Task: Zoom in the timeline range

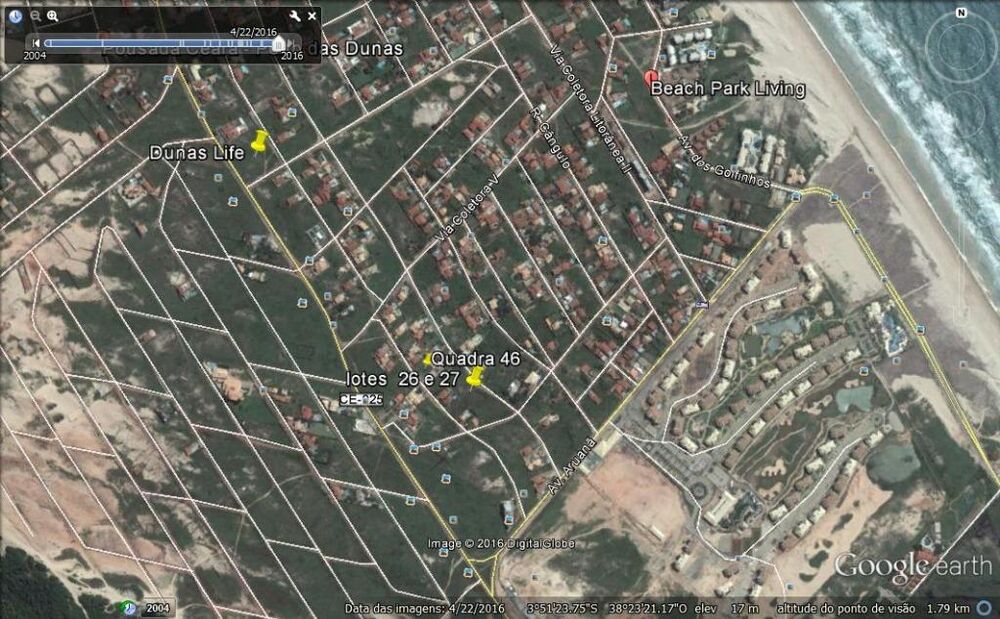Action: click(x=53, y=16)
